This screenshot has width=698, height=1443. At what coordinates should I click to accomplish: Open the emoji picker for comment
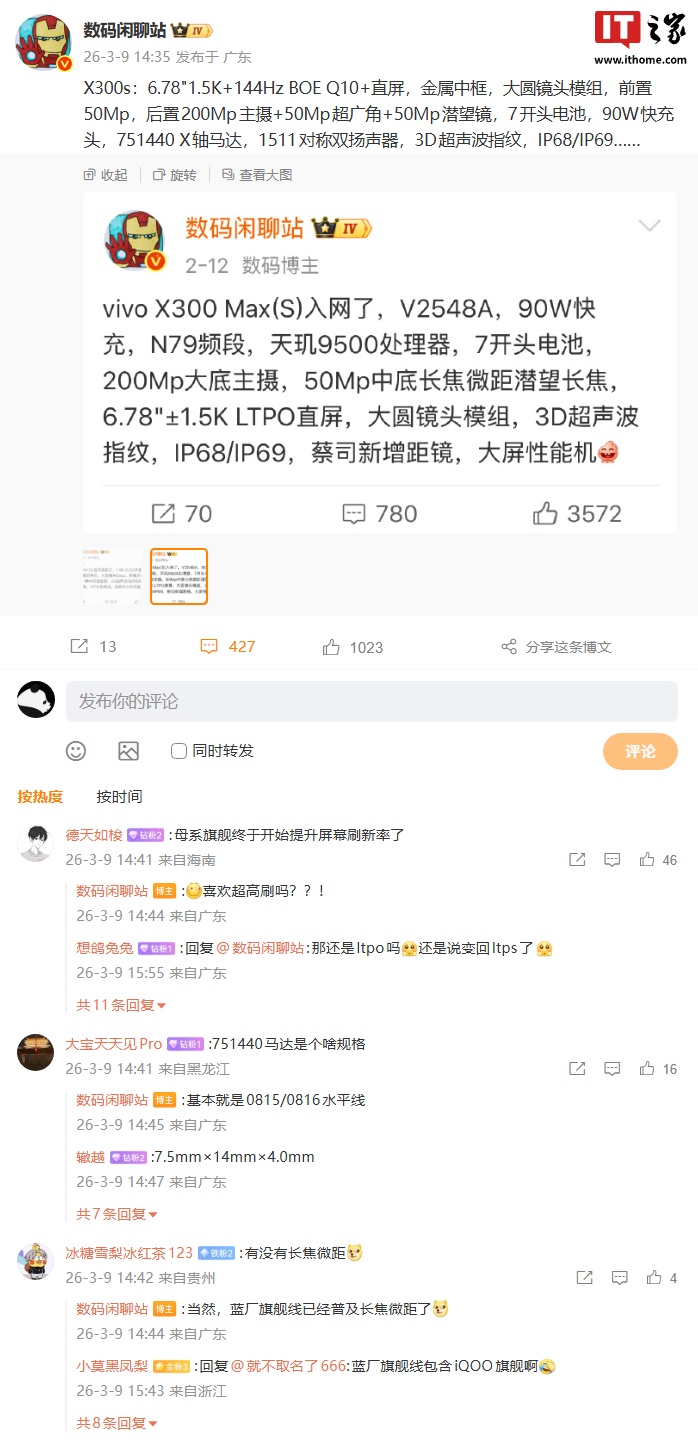(x=76, y=751)
